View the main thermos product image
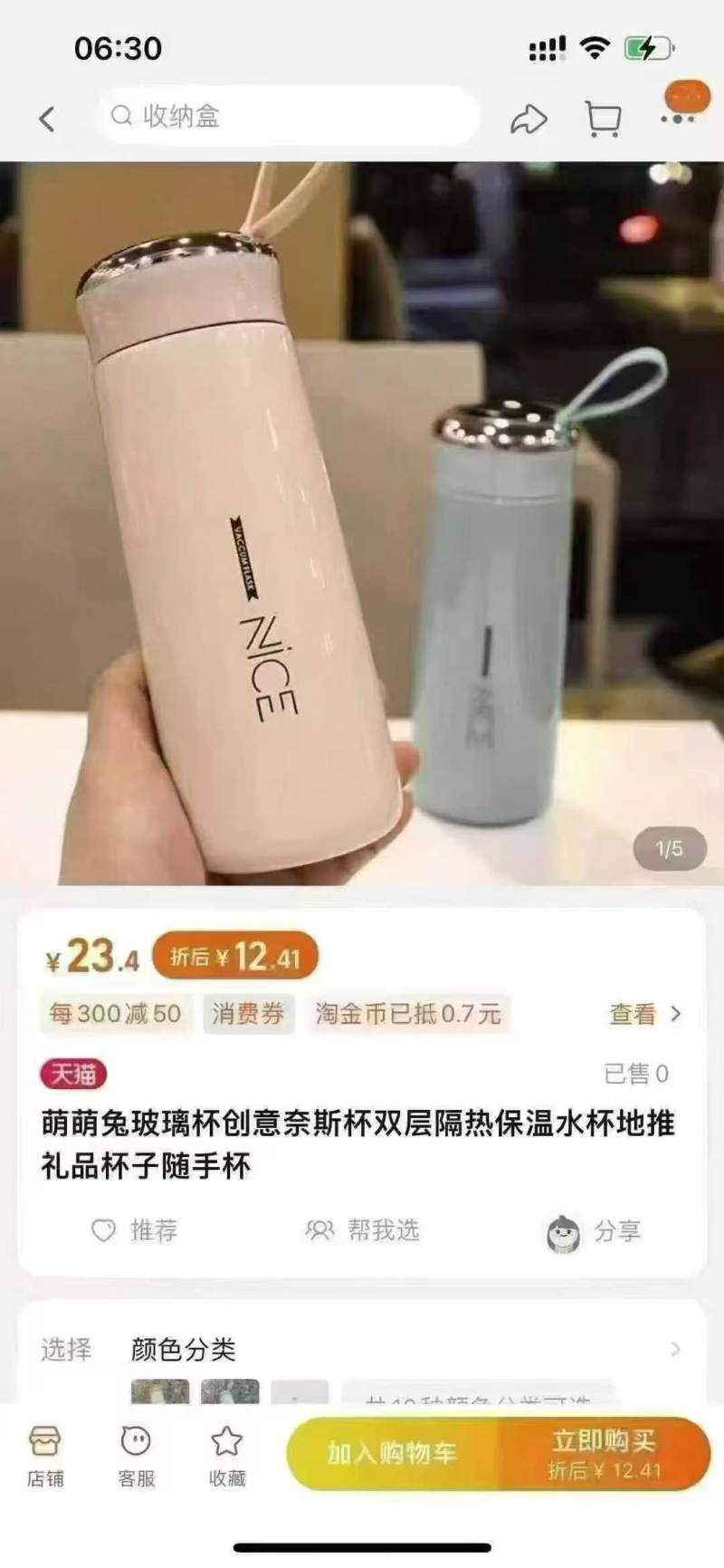This screenshot has width=724, height=1568. pos(362,522)
